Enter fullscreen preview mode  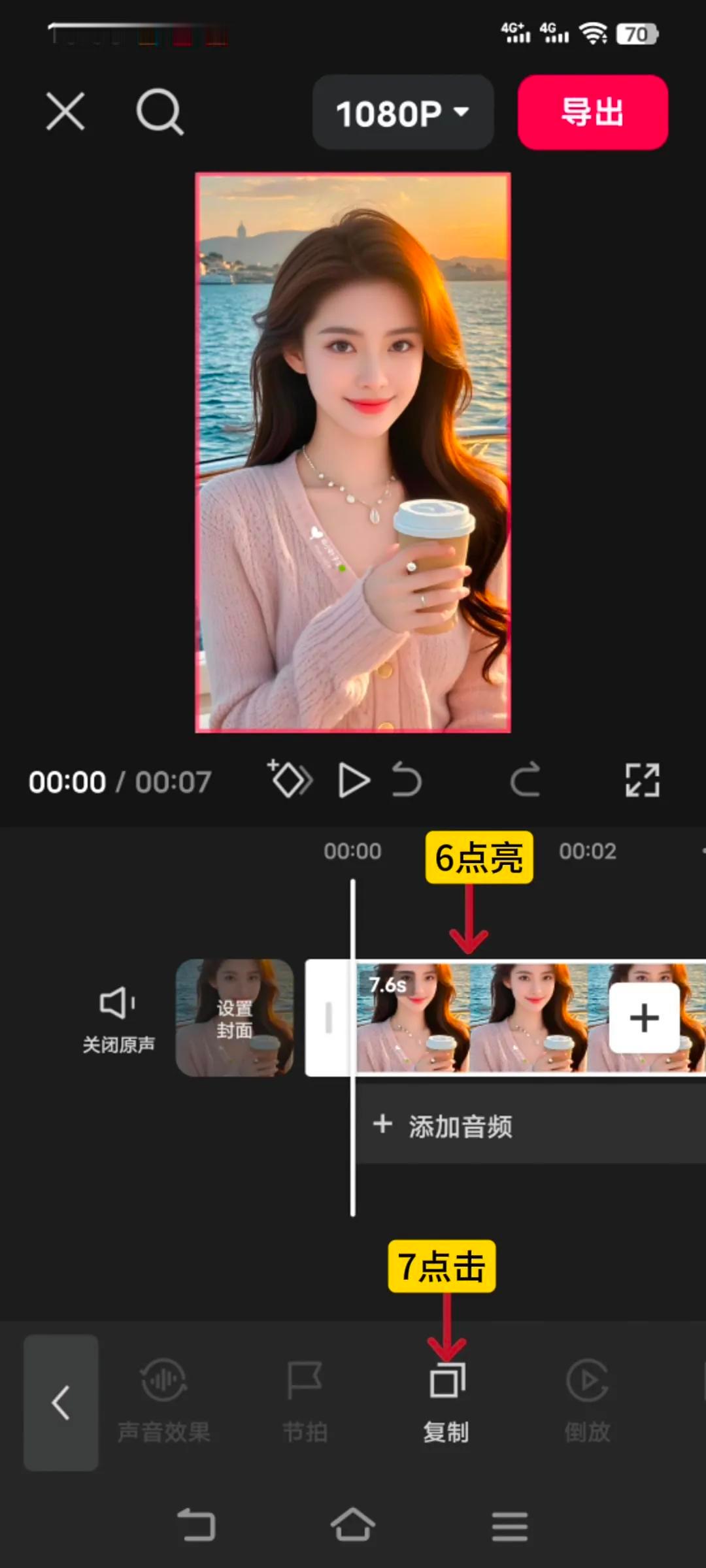[643, 781]
